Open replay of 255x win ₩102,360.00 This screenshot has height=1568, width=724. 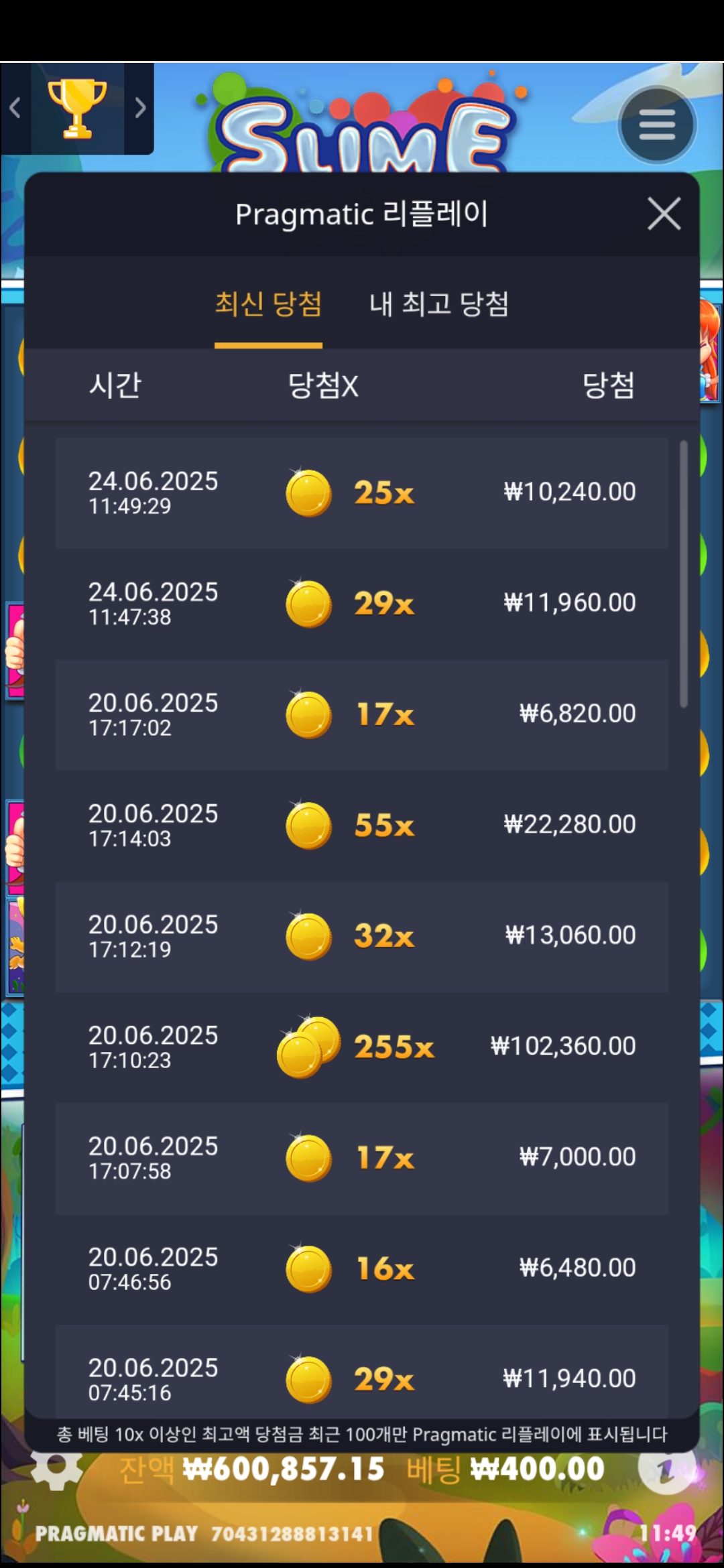point(362,1047)
